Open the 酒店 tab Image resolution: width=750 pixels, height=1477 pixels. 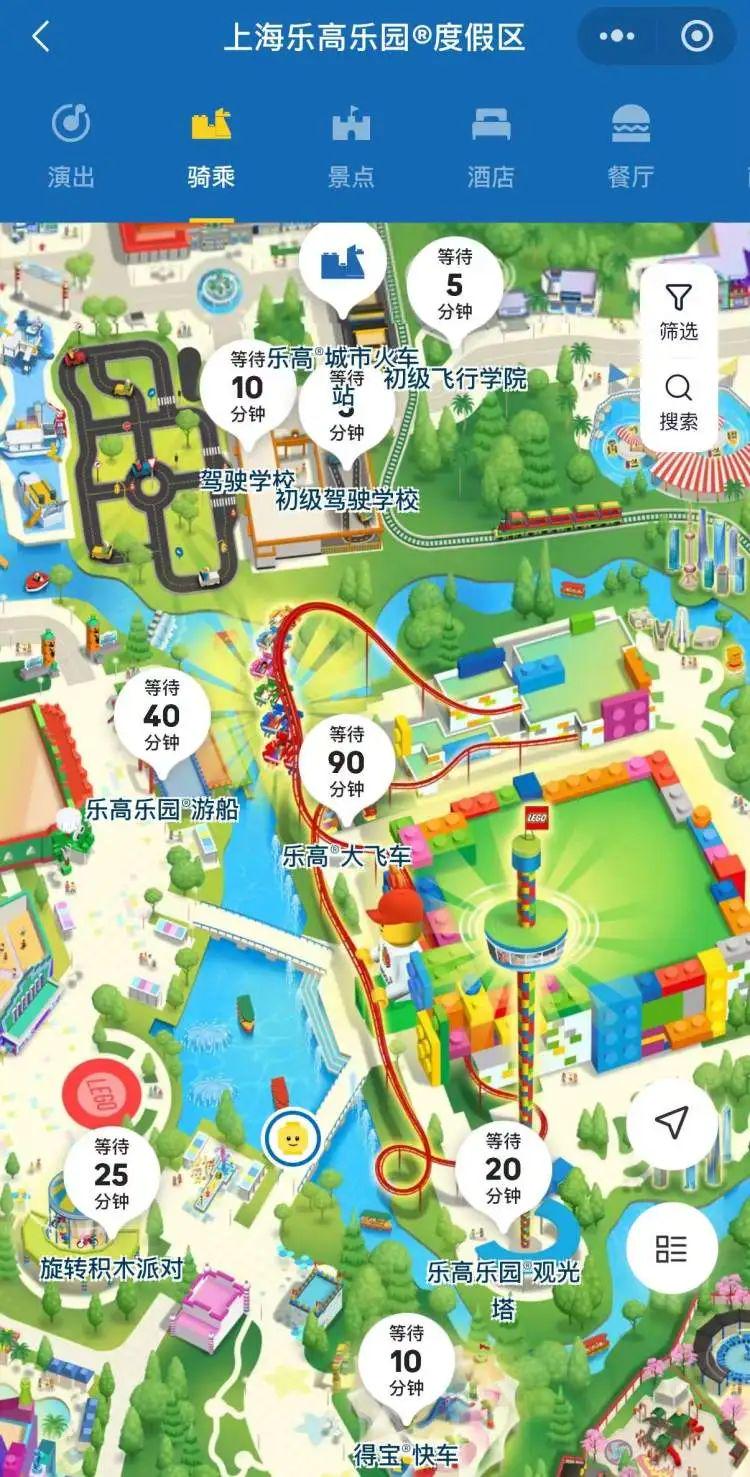491,147
